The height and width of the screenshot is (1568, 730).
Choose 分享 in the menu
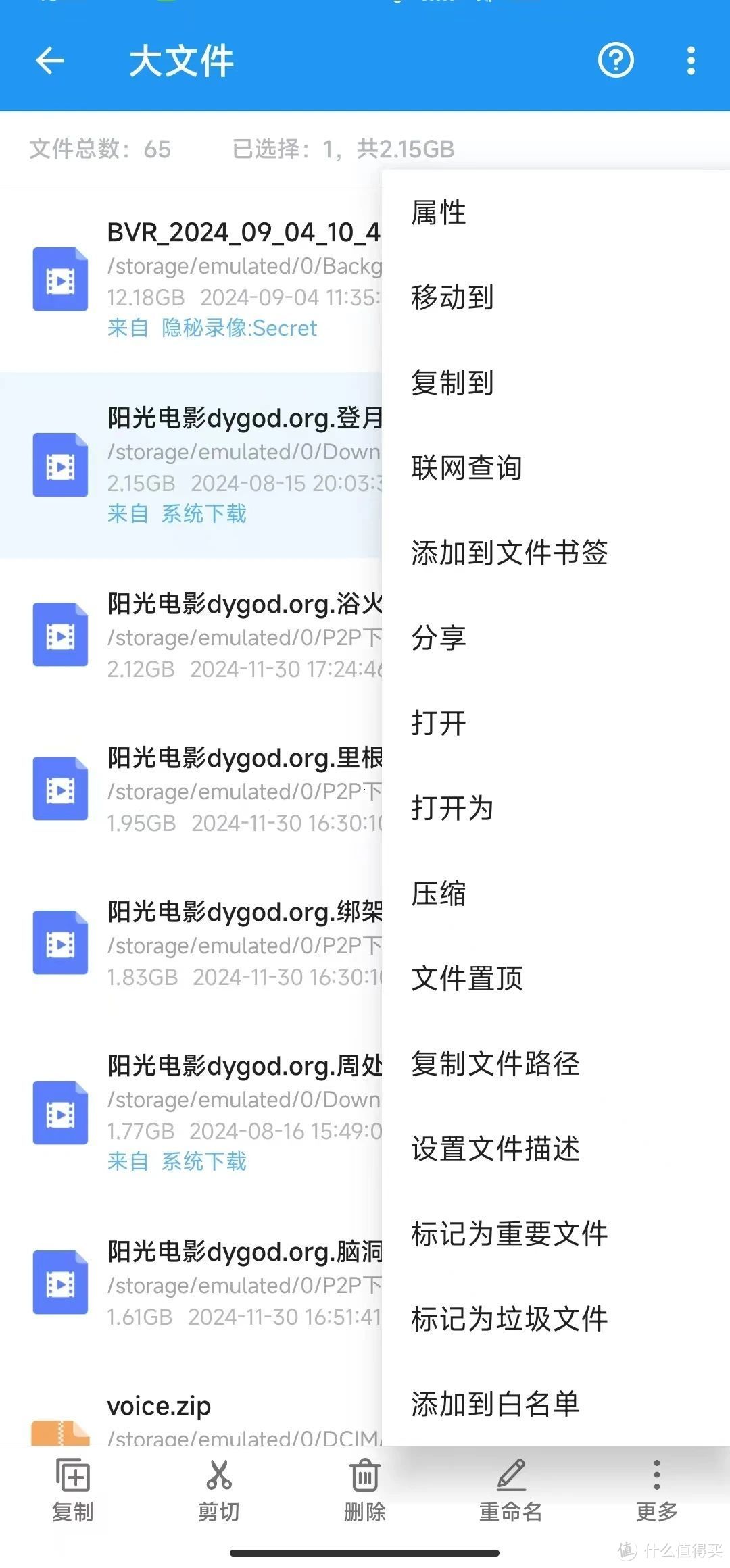coord(556,638)
